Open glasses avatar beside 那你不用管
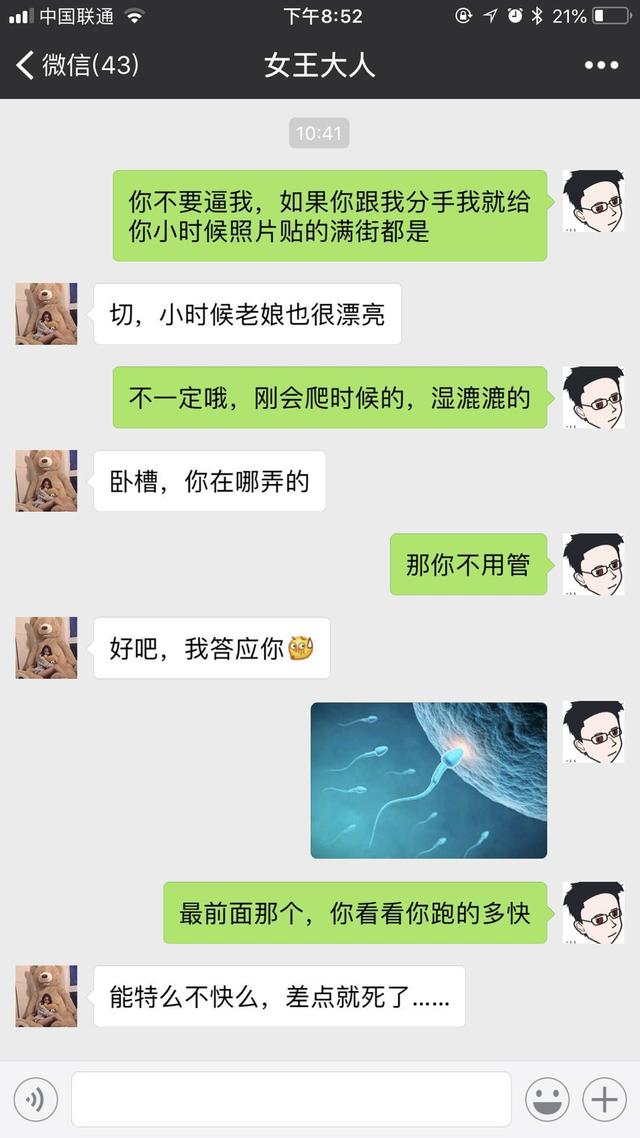The width and height of the screenshot is (640, 1138). (594, 565)
